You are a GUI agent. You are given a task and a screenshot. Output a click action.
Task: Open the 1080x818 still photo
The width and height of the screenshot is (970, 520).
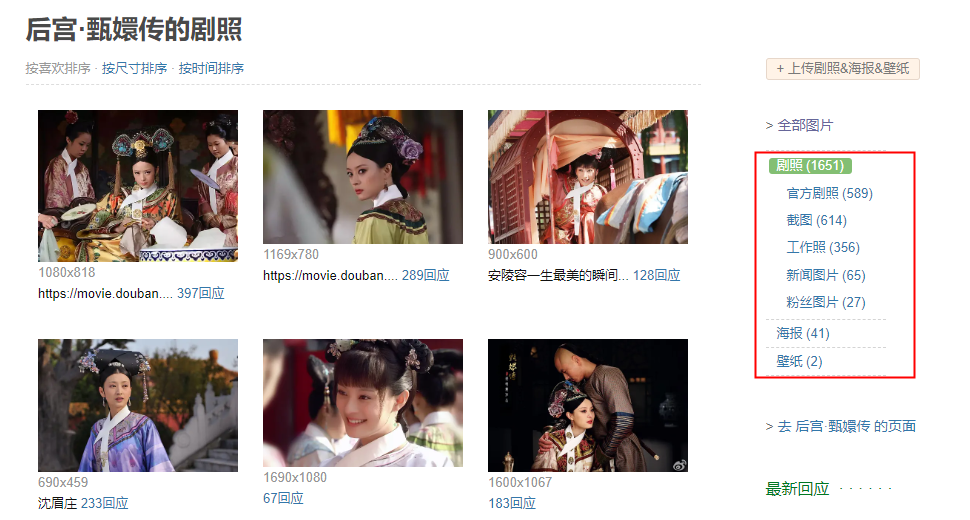coord(138,185)
